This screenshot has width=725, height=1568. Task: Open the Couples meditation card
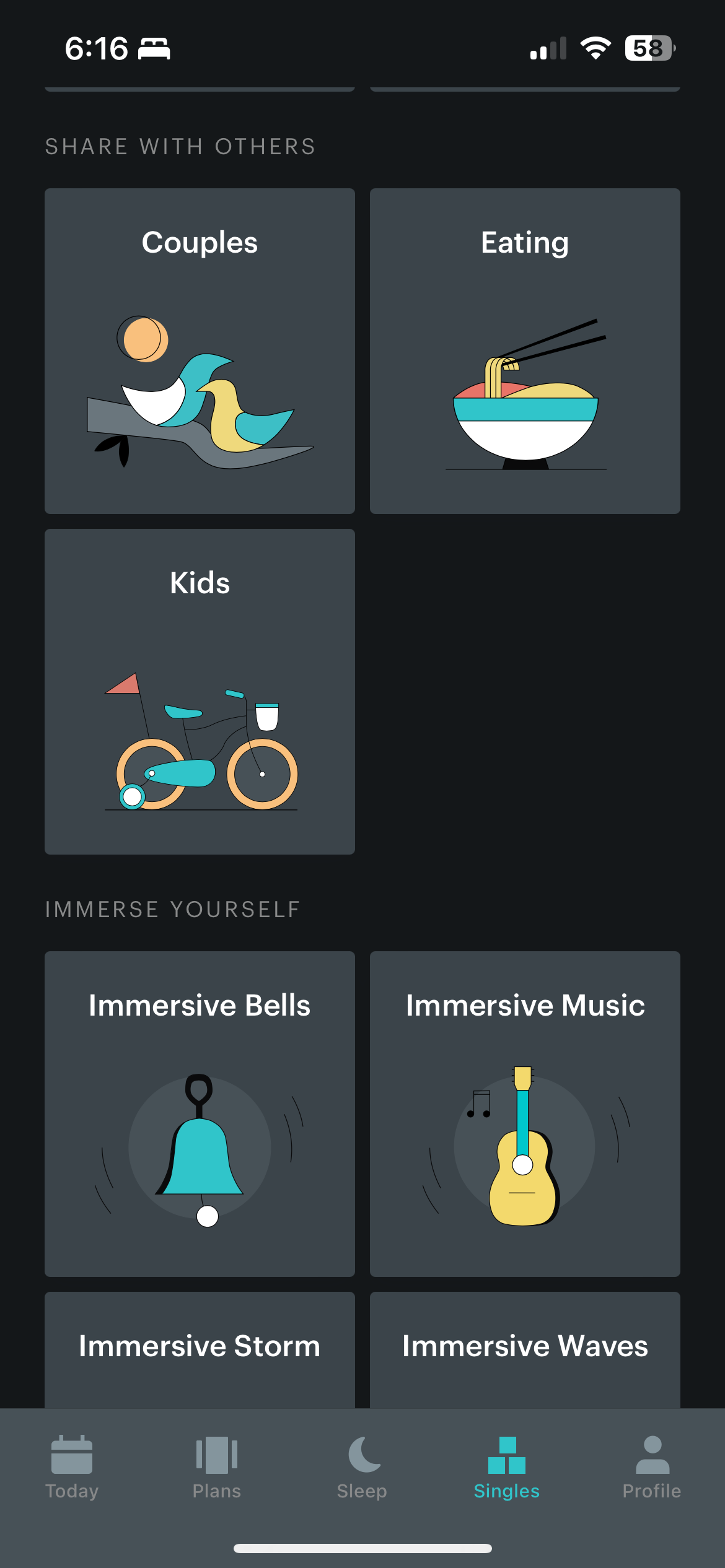click(x=200, y=351)
